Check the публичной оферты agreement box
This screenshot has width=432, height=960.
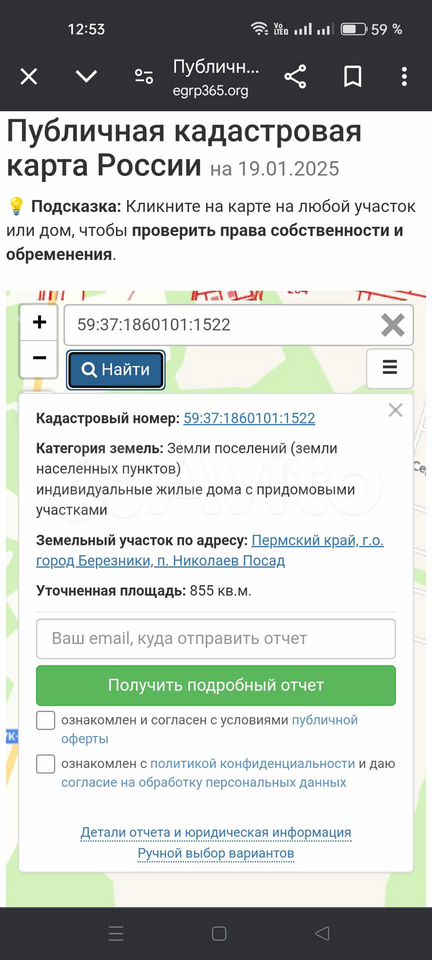click(46, 721)
